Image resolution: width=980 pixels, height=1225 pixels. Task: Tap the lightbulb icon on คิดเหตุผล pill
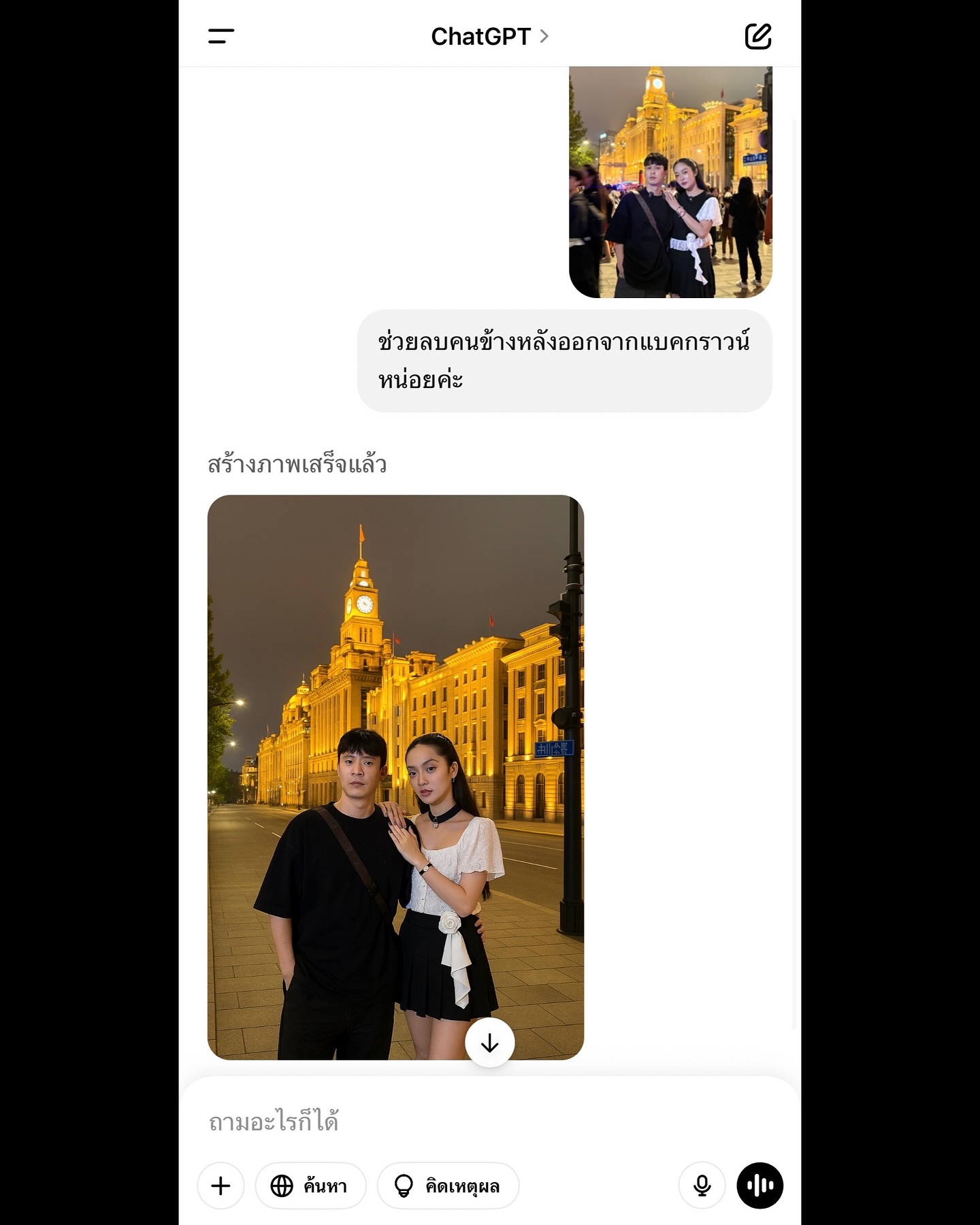(x=403, y=1184)
